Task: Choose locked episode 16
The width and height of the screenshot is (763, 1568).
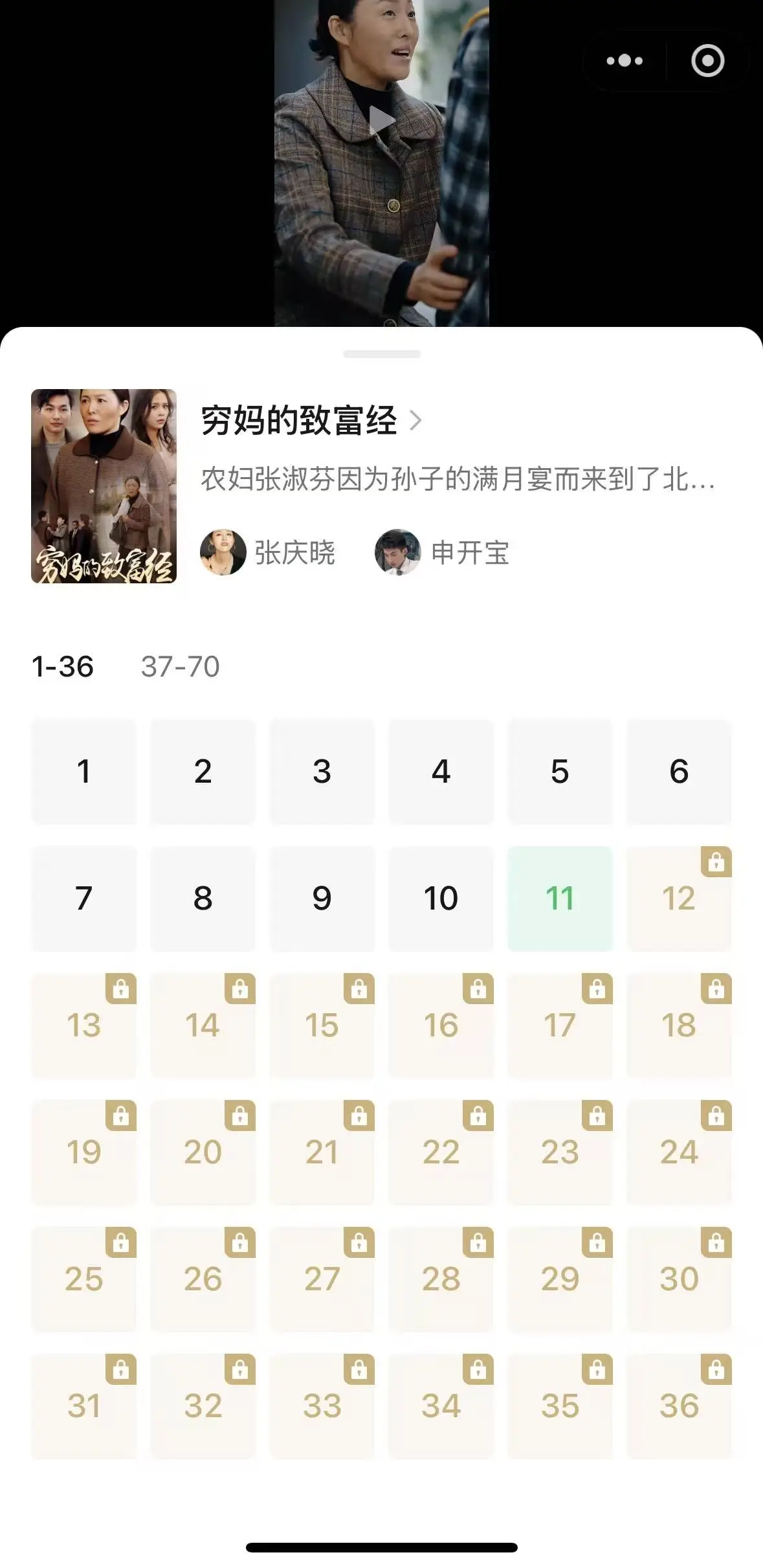Action: (441, 1025)
